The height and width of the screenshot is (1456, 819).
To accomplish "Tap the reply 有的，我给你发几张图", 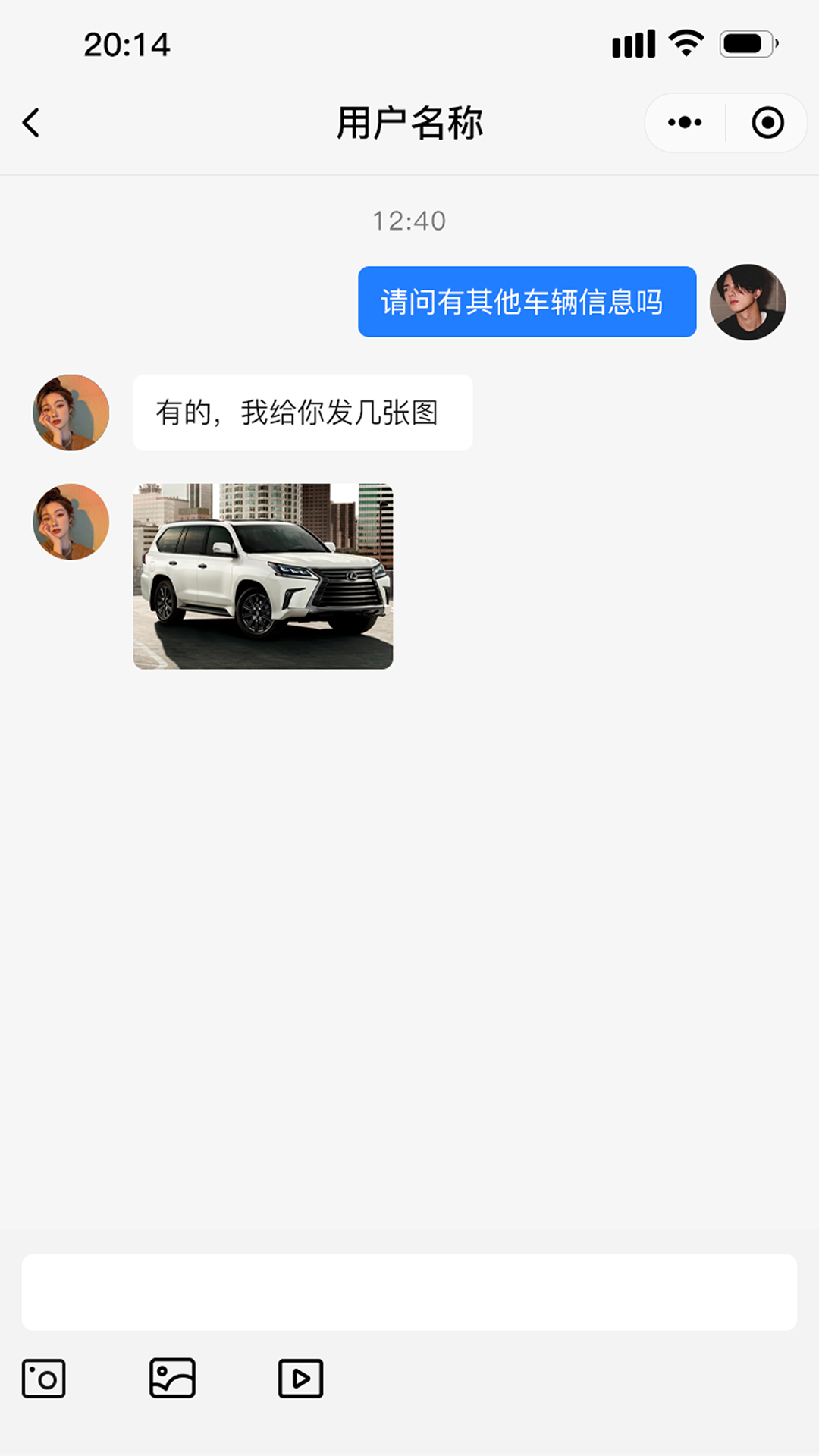I will [302, 412].
